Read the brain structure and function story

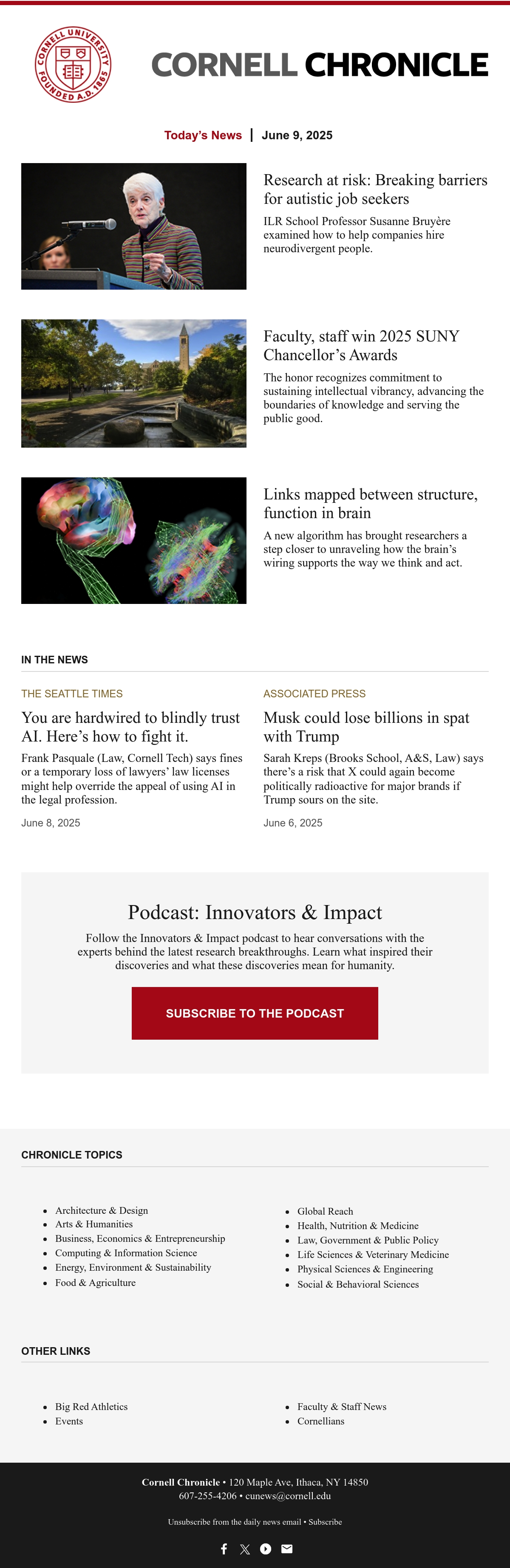point(371,503)
